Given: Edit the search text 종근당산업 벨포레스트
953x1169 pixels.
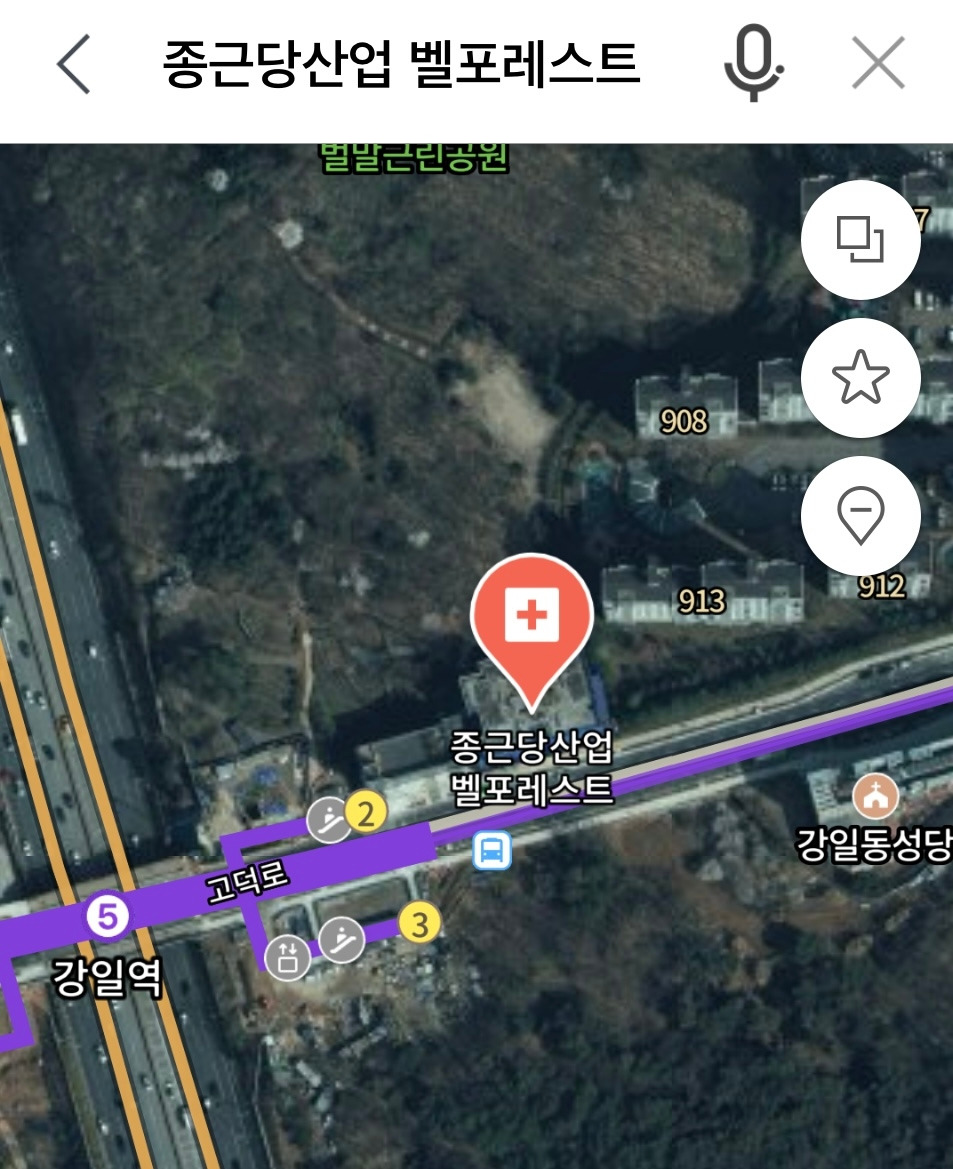Looking at the screenshot, I should [400, 66].
